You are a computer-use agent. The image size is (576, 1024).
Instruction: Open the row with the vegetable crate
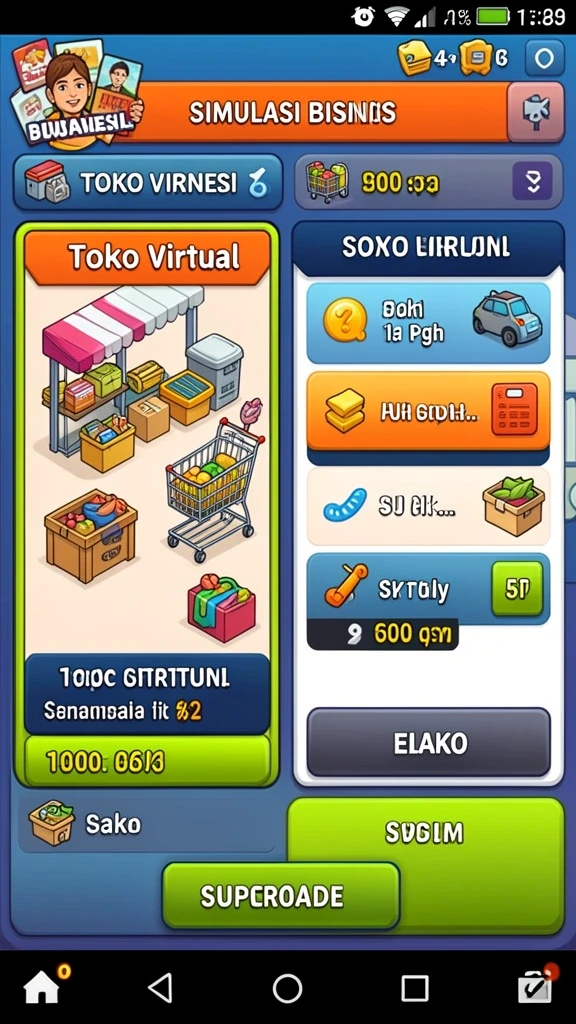pos(428,506)
